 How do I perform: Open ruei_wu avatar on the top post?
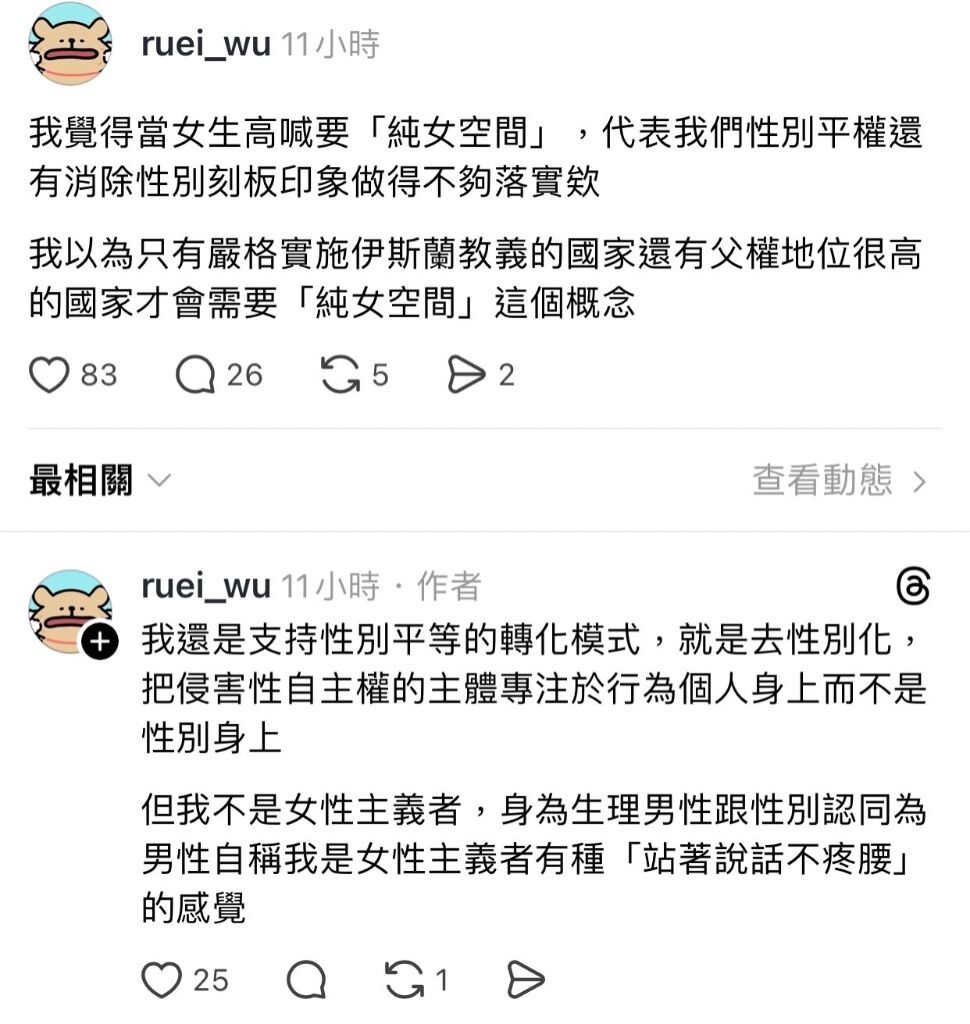[70, 45]
